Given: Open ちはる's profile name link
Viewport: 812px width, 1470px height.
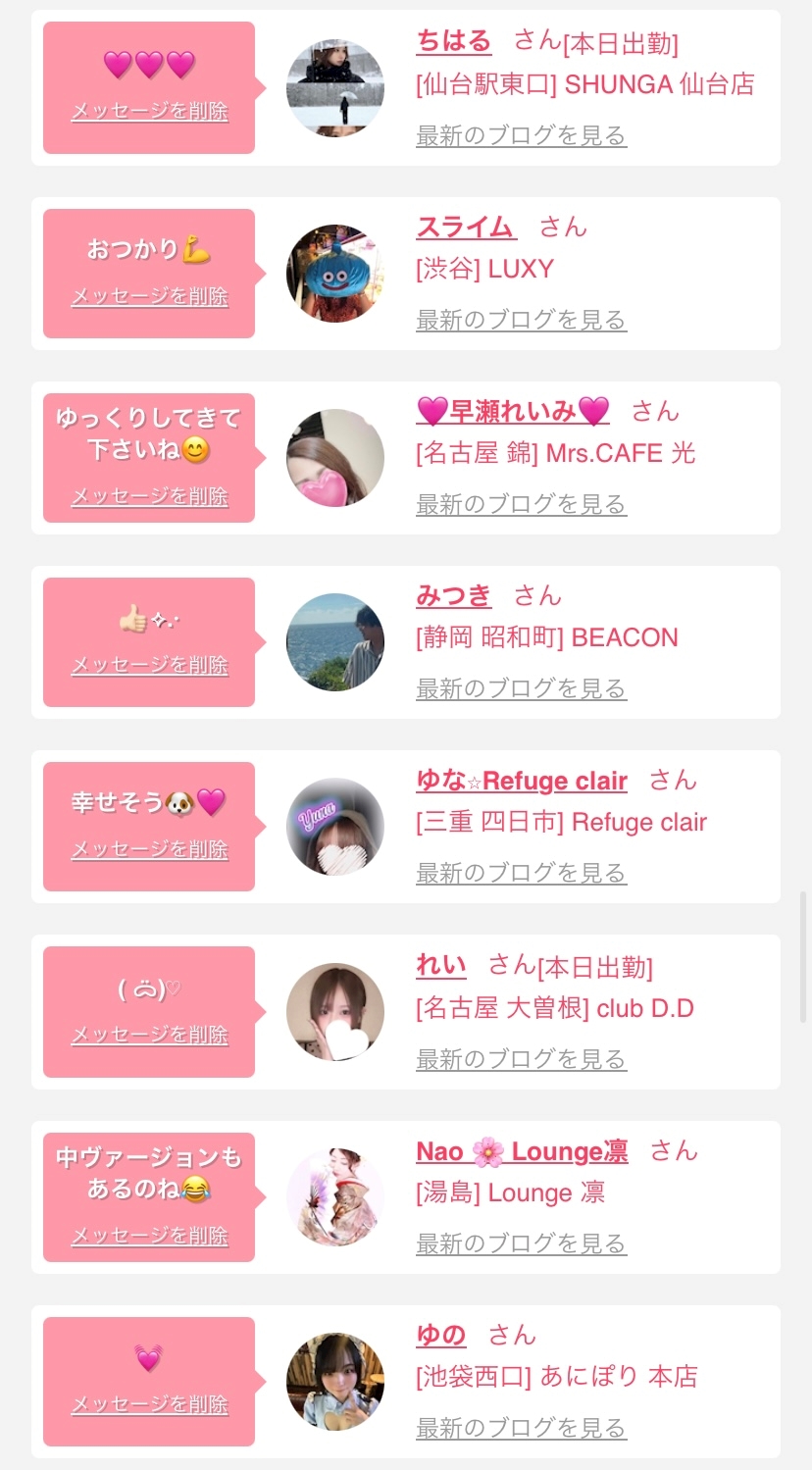Looking at the screenshot, I should pyautogui.click(x=453, y=41).
